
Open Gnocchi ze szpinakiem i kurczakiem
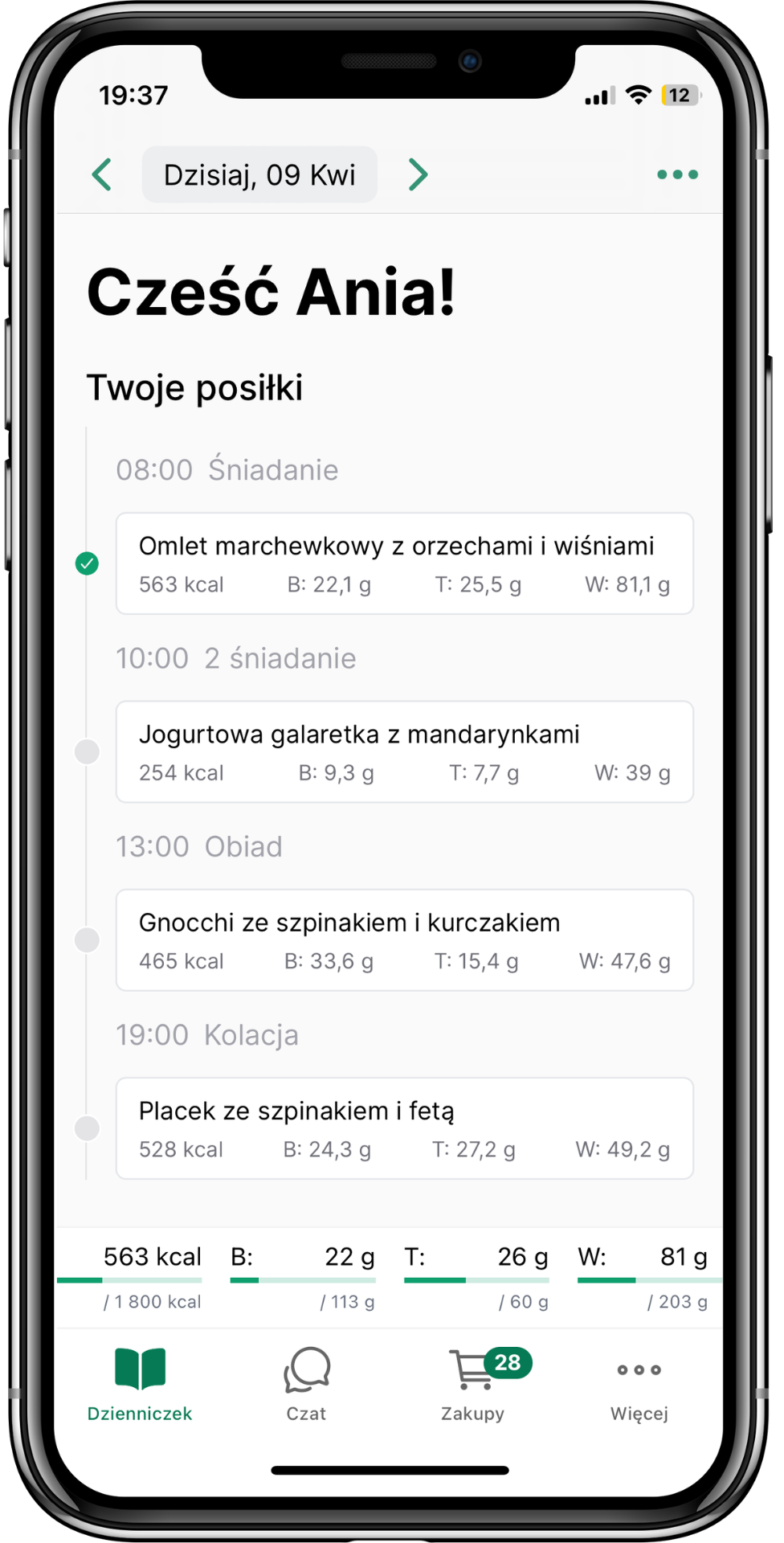pyautogui.click(x=404, y=939)
